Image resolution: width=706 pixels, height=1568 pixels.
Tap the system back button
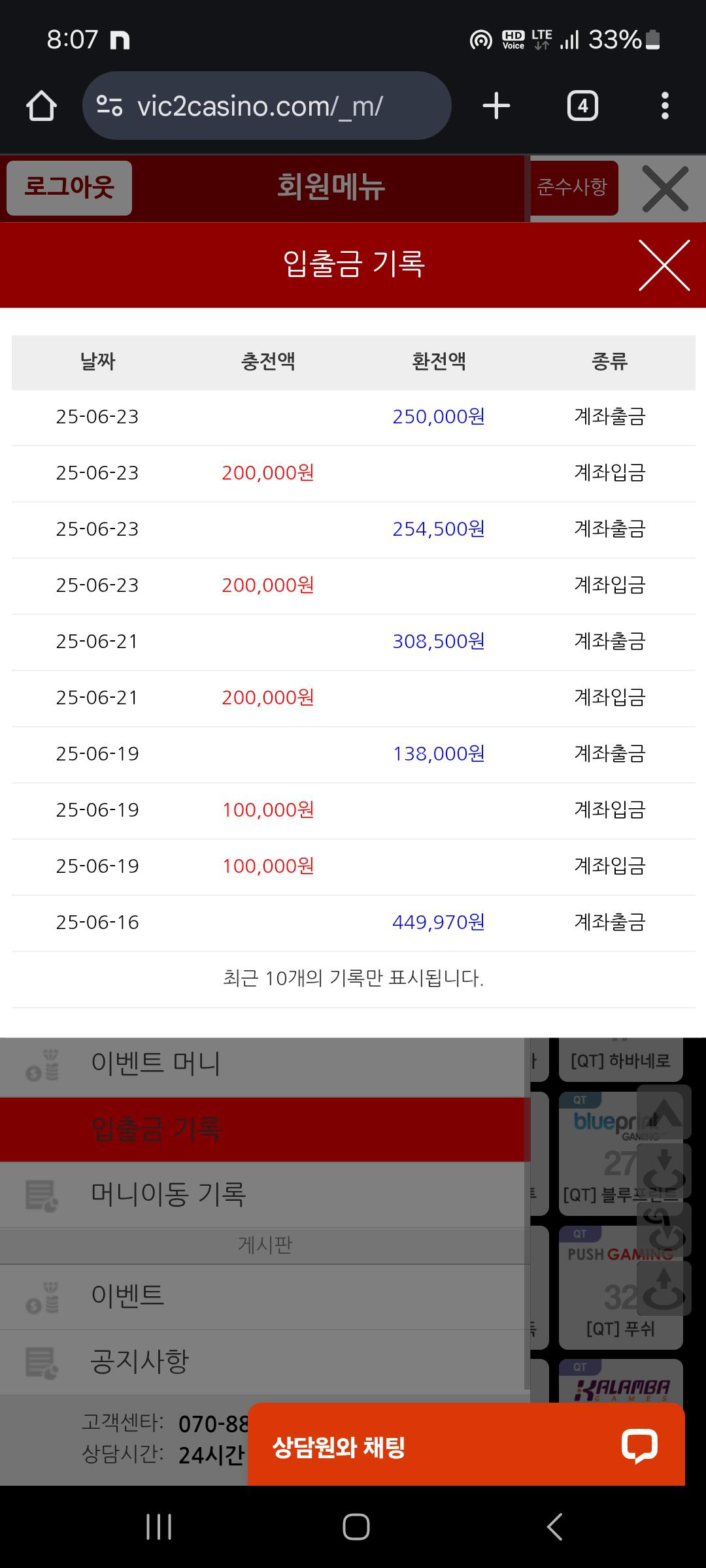(554, 1527)
